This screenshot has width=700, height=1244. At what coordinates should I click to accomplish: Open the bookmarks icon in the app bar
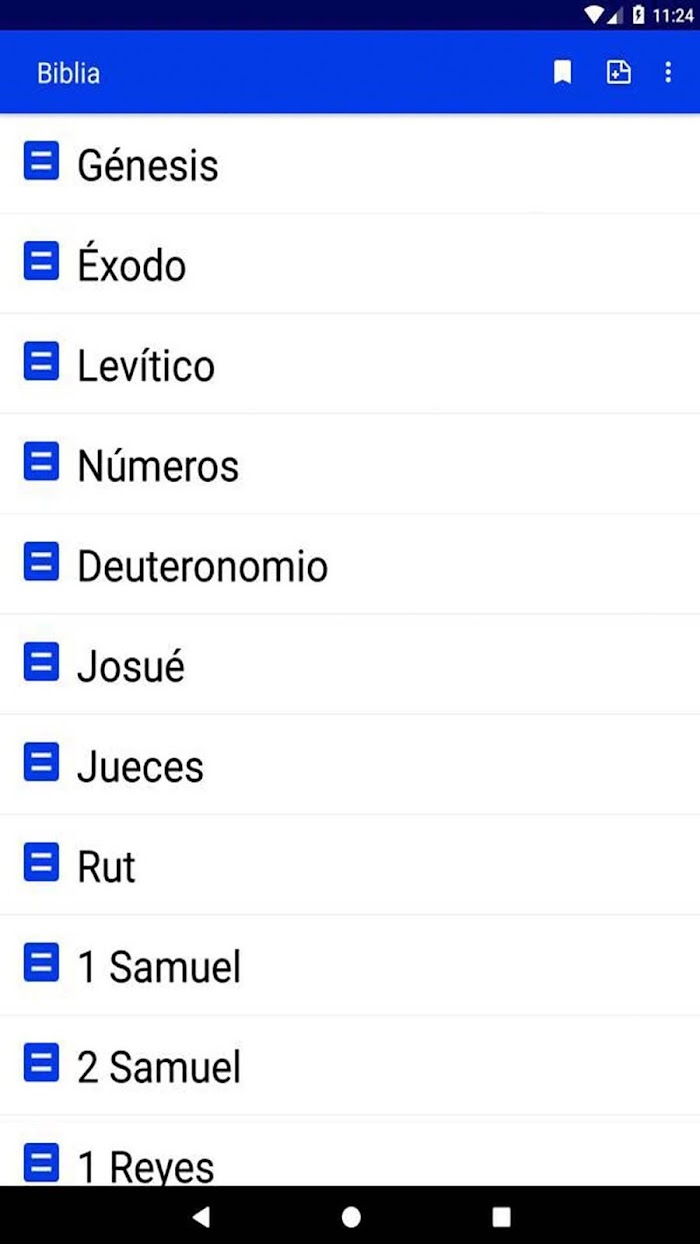(x=563, y=73)
